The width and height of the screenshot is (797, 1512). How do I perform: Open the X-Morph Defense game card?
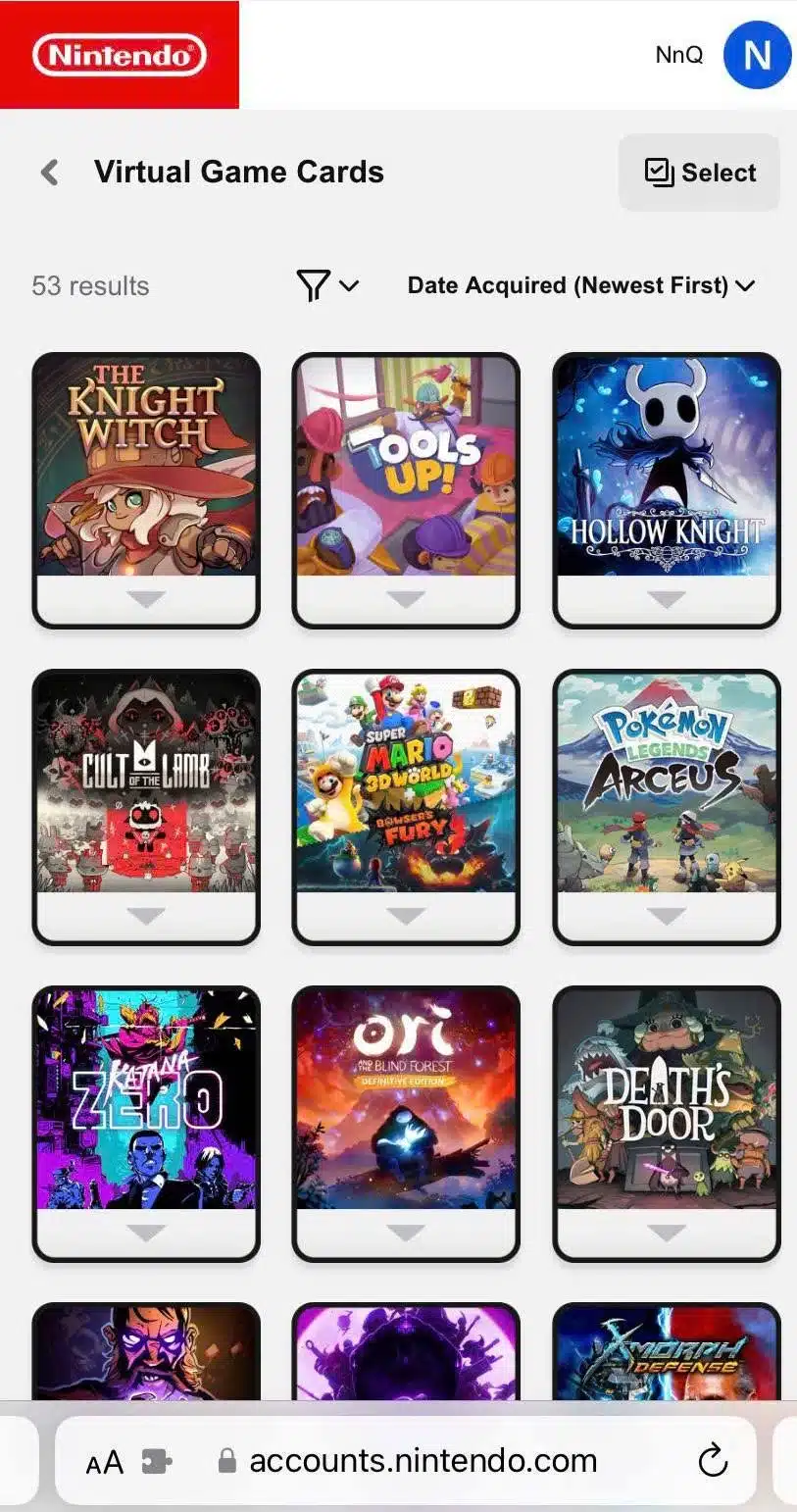(667, 1353)
